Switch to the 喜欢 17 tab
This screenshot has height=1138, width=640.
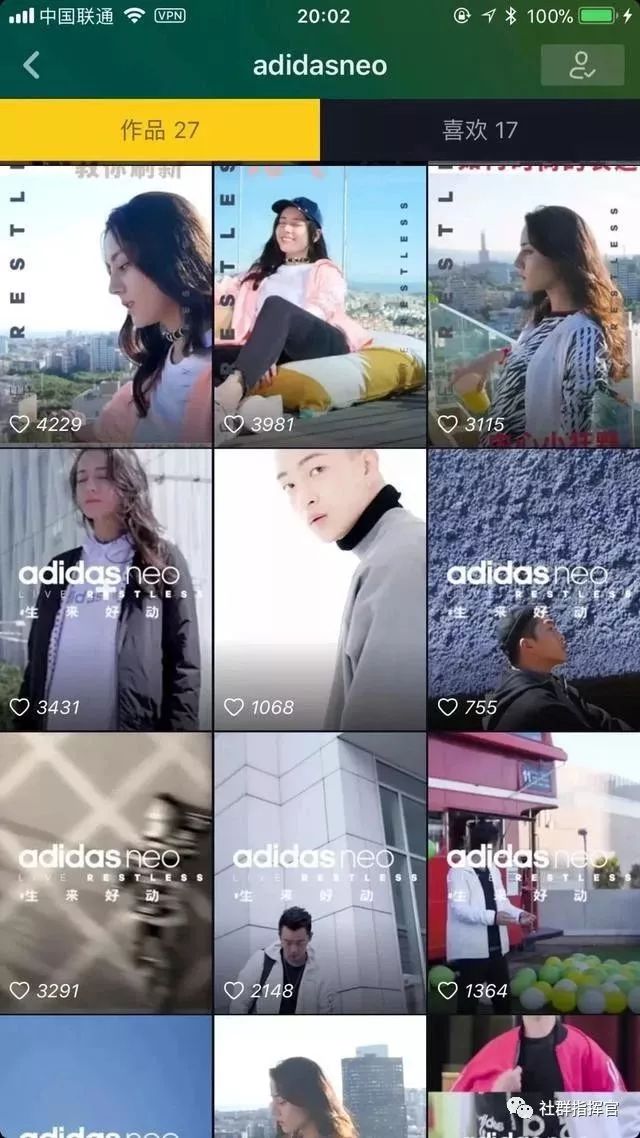(480, 130)
